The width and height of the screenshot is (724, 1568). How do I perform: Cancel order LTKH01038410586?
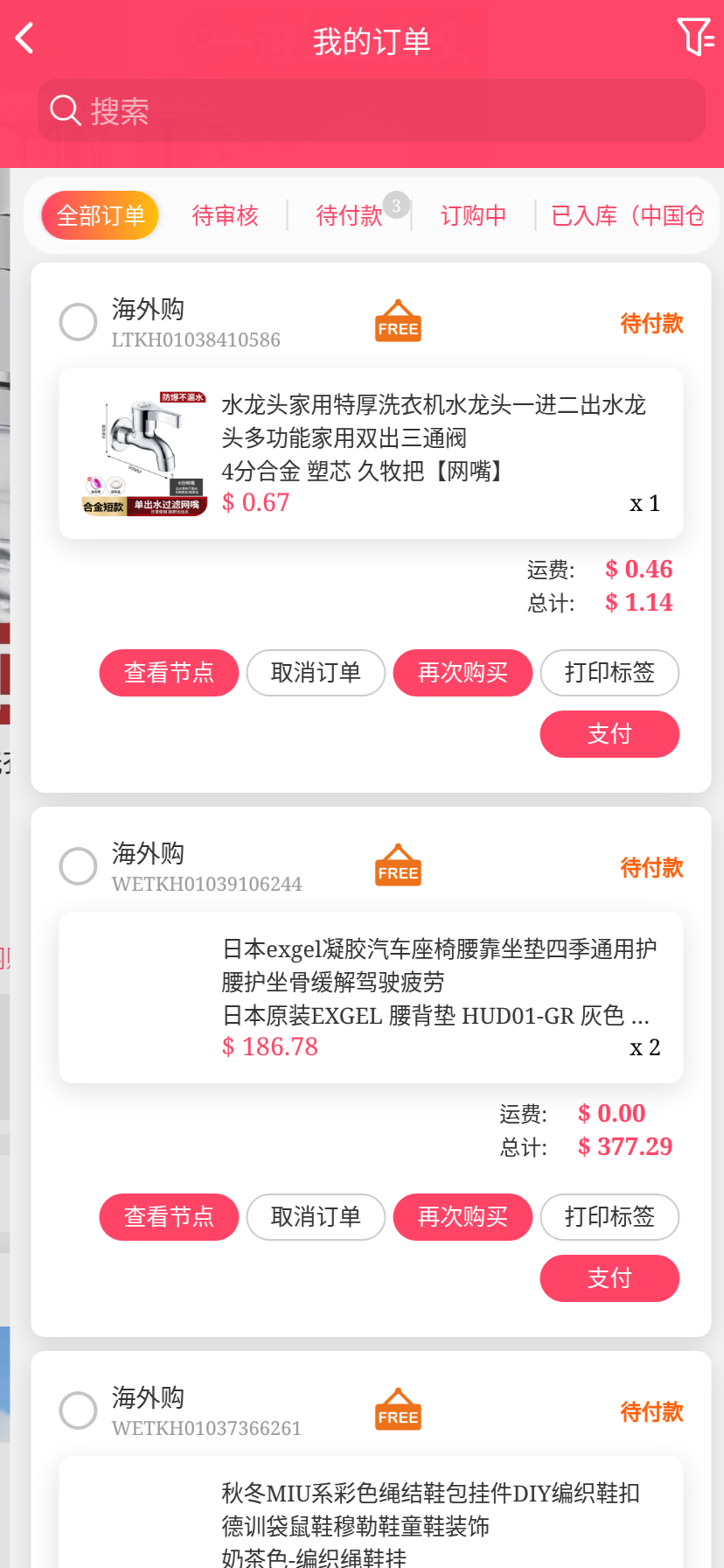click(x=316, y=673)
